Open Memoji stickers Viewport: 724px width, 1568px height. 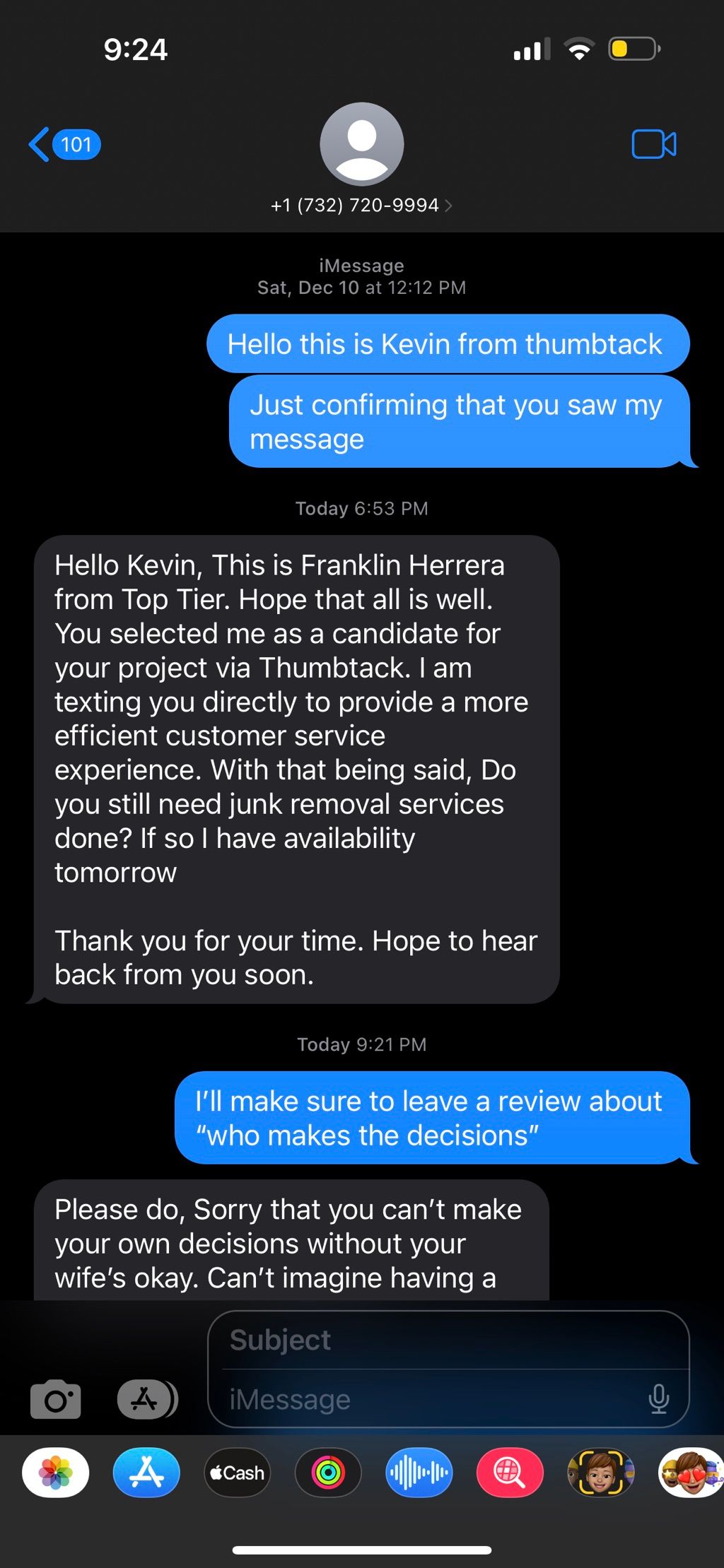691,1473
